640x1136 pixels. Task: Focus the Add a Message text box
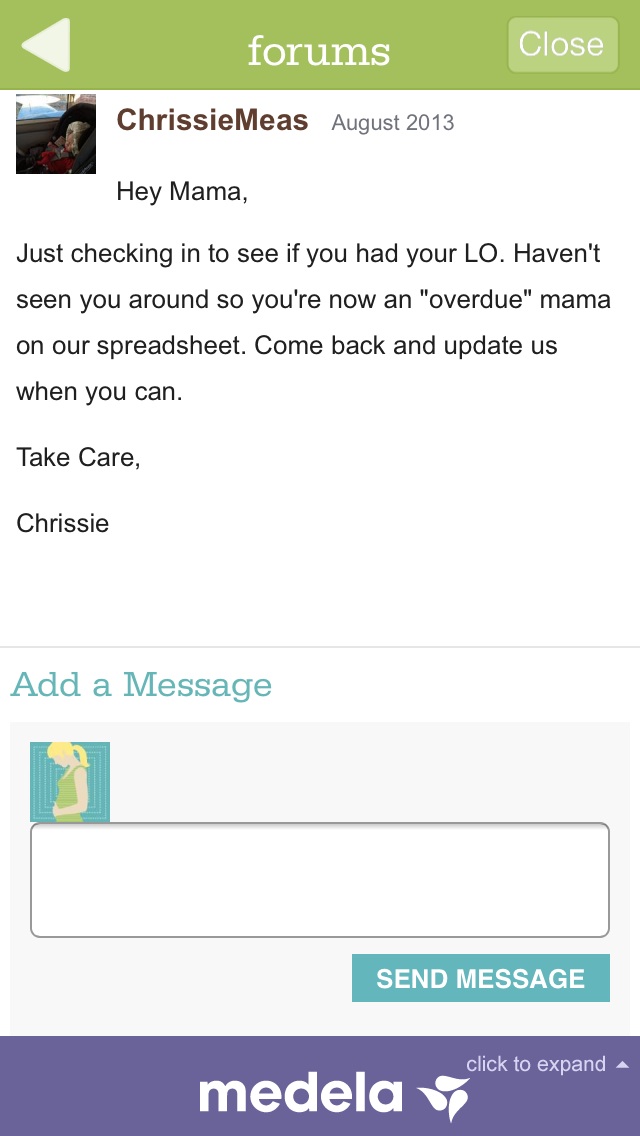coord(320,880)
